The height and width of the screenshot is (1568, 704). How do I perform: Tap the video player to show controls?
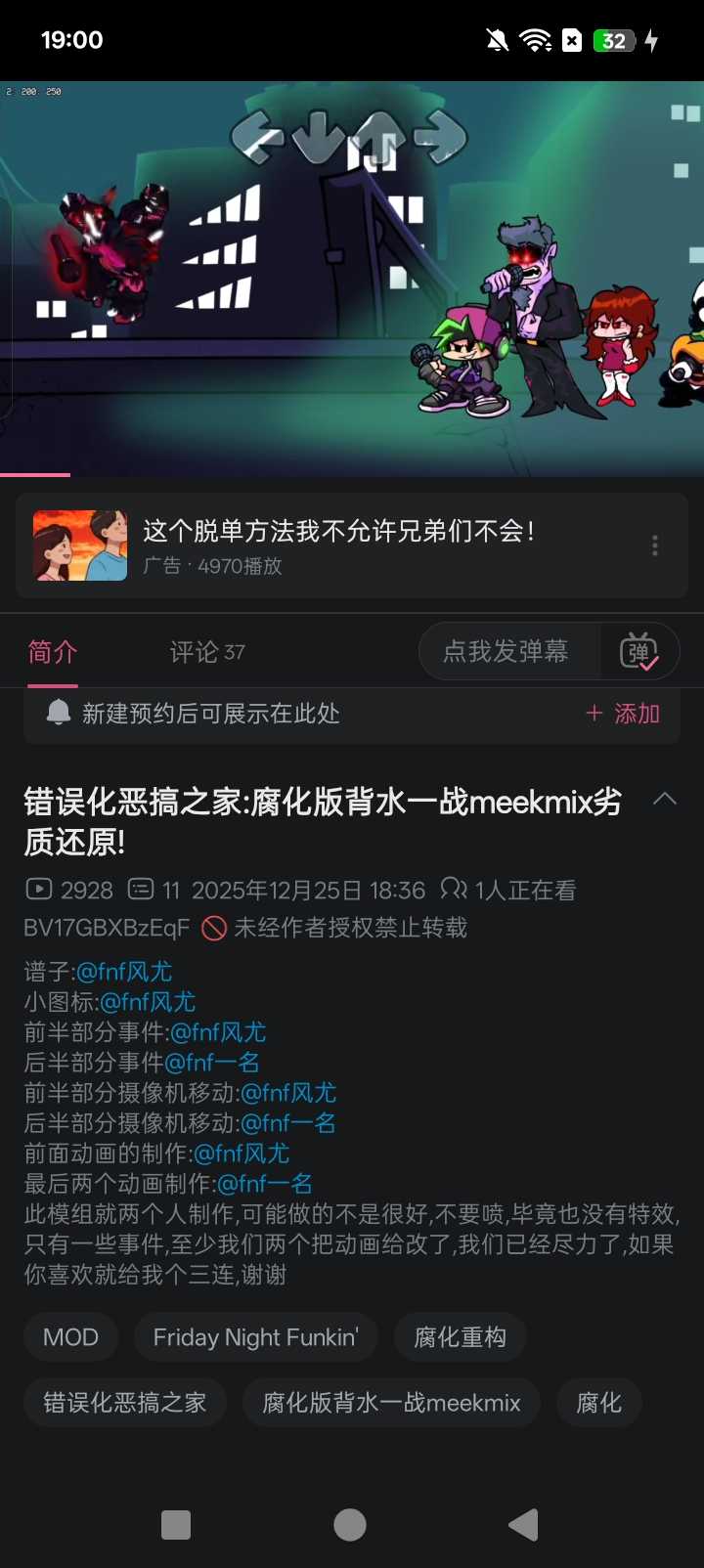[x=352, y=279]
